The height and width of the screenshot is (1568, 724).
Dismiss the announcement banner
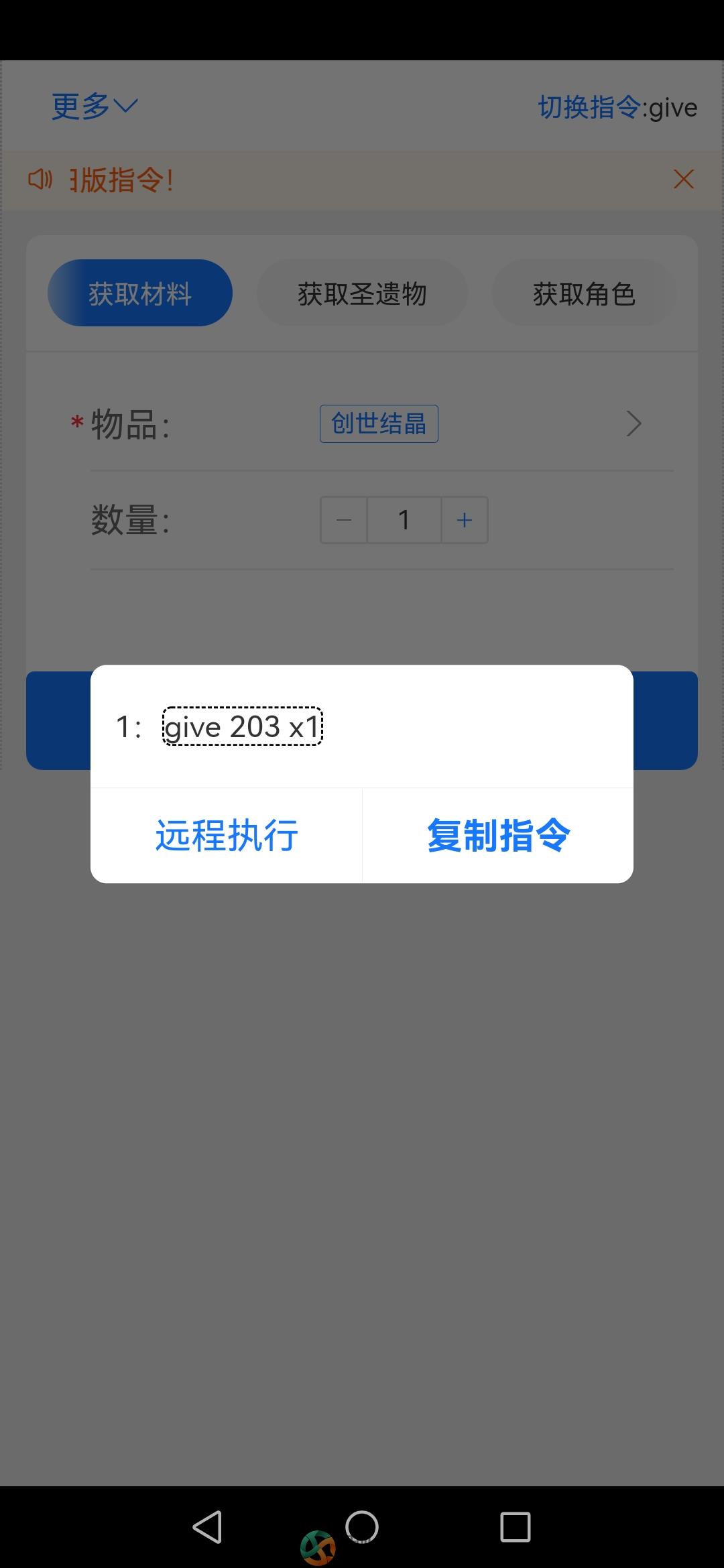pos(683,179)
